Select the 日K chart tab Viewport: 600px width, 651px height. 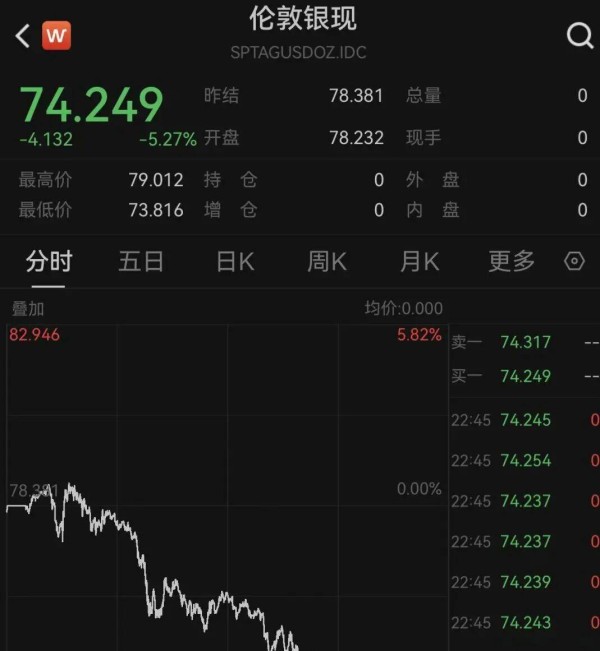pyautogui.click(x=235, y=262)
